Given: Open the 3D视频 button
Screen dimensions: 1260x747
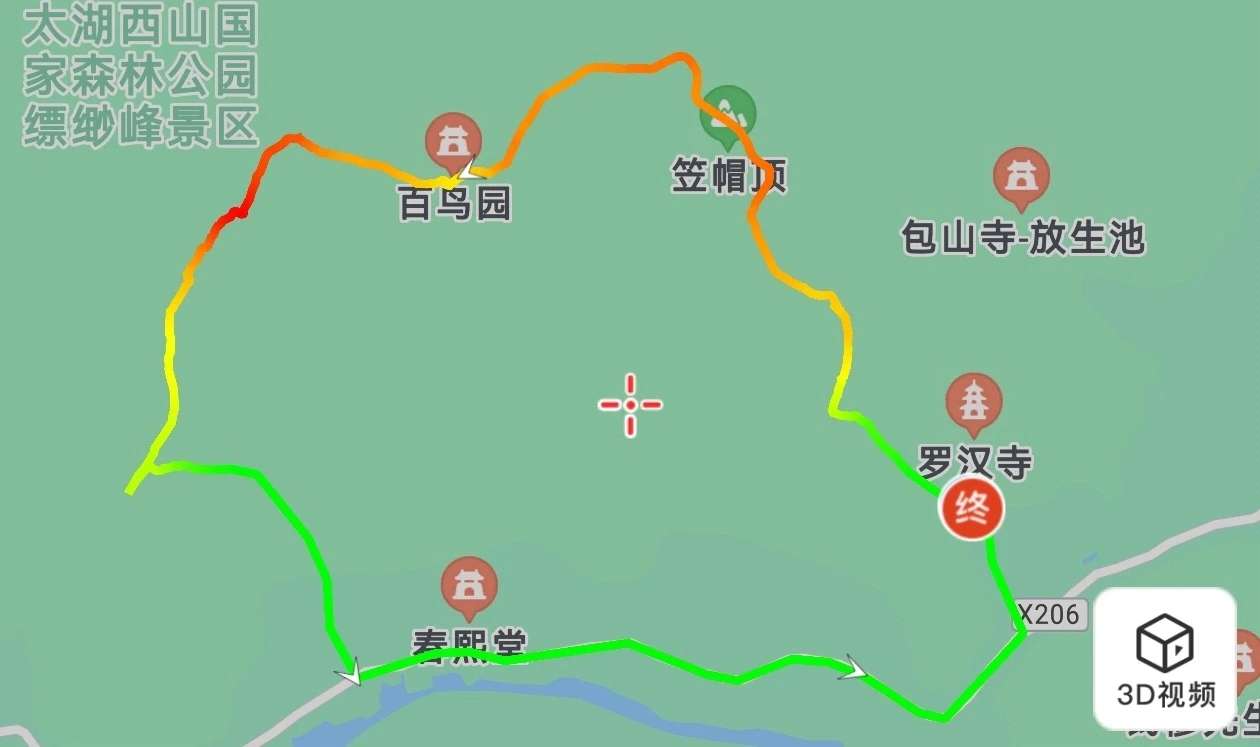Looking at the screenshot, I should (1165, 658).
